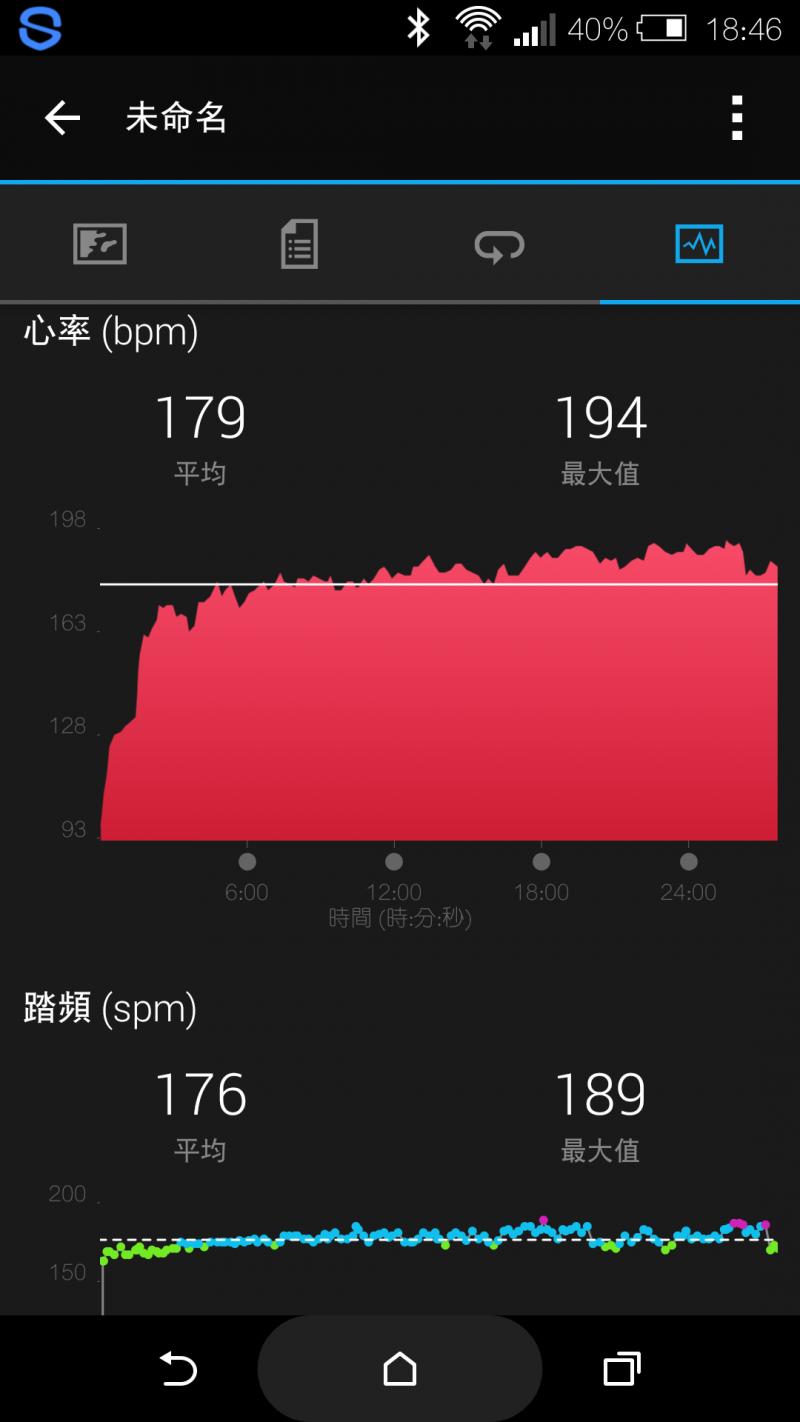
Task: Open the overflow menu
Action: (x=737, y=119)
